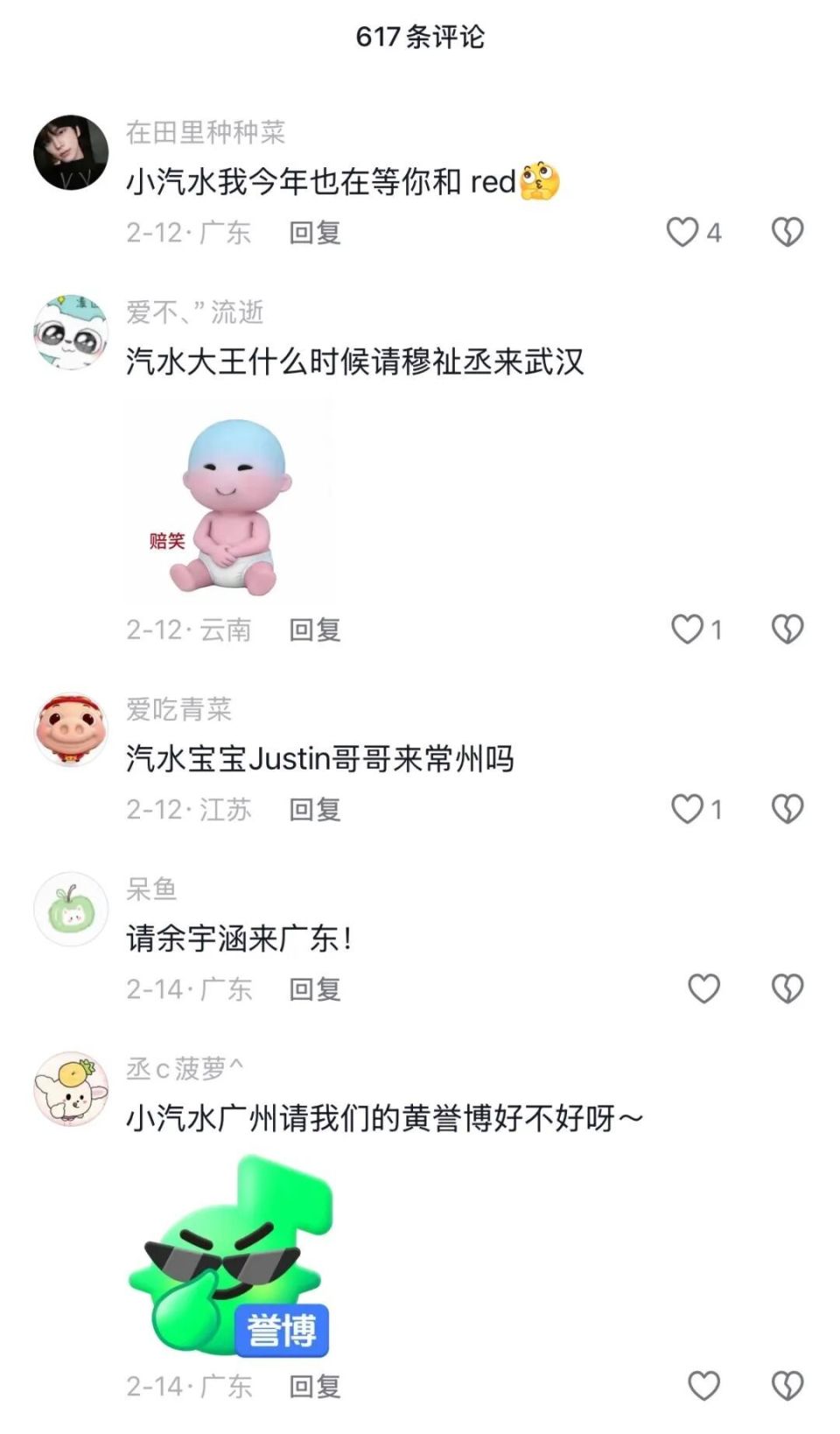840x1434 pixels.
Task: Like the last comment by 丞c菠萝^
Action: pyautogui.click(x=704, y=1387)
